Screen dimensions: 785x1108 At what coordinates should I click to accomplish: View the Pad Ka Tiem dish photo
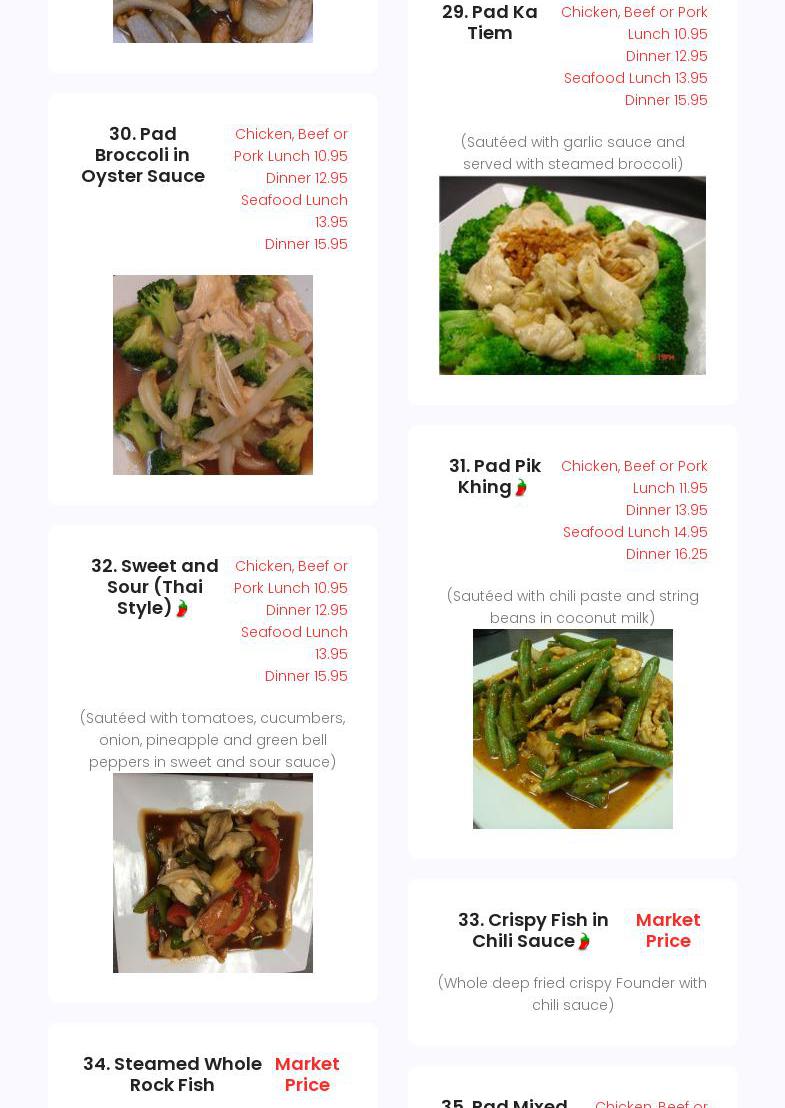click(x=572, y=275)
